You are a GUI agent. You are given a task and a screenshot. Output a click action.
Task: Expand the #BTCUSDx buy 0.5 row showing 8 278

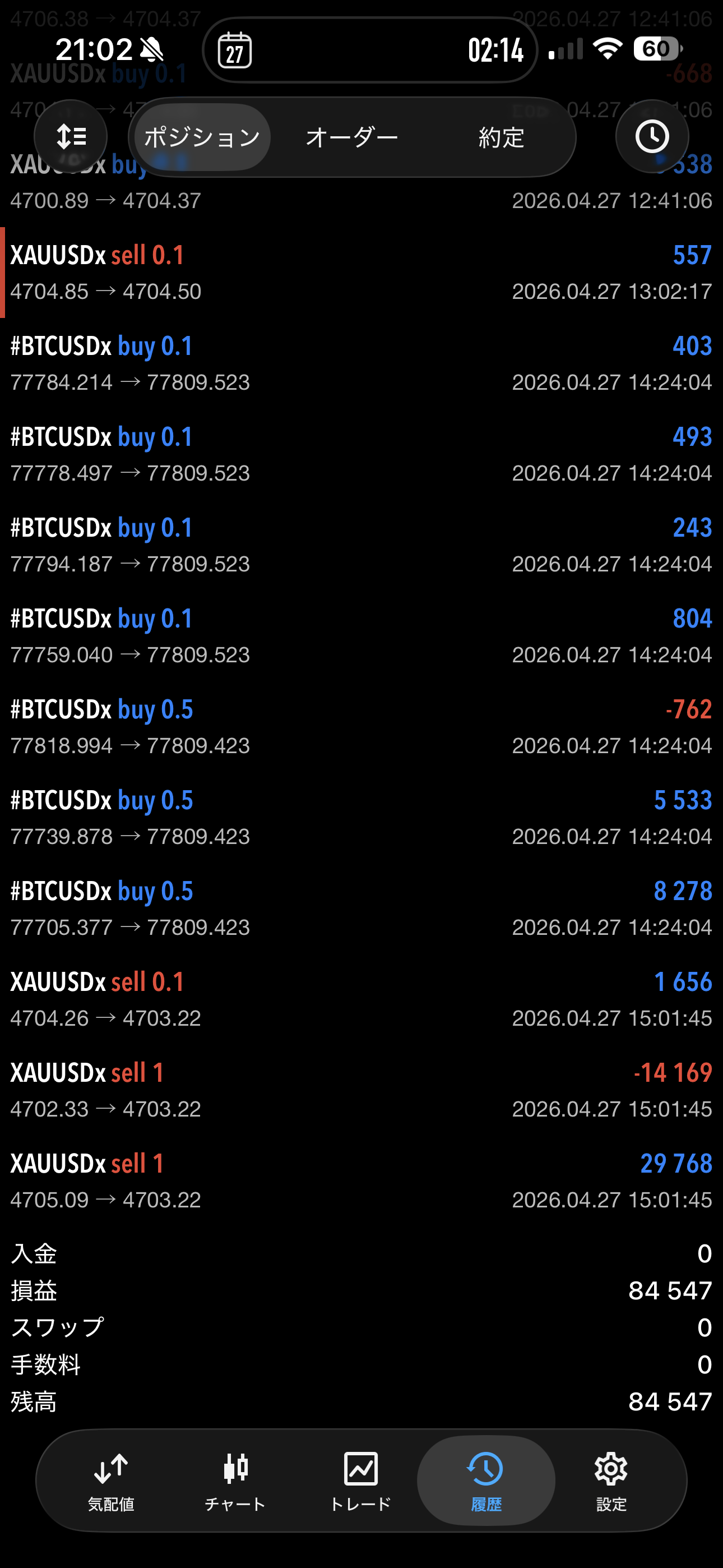[x=361, y=909]
